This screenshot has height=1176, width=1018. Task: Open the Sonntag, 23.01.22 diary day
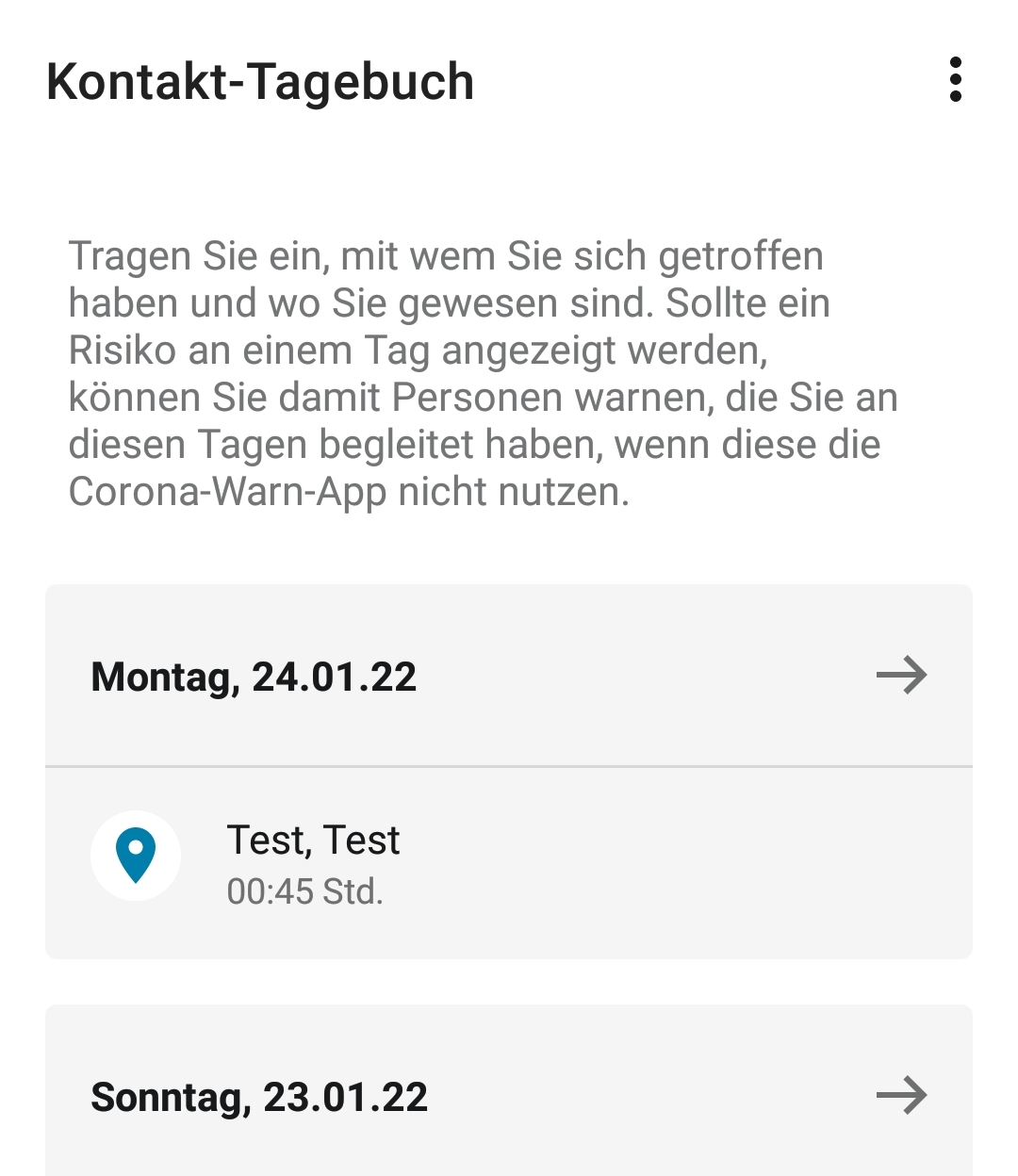point(509,1097)
